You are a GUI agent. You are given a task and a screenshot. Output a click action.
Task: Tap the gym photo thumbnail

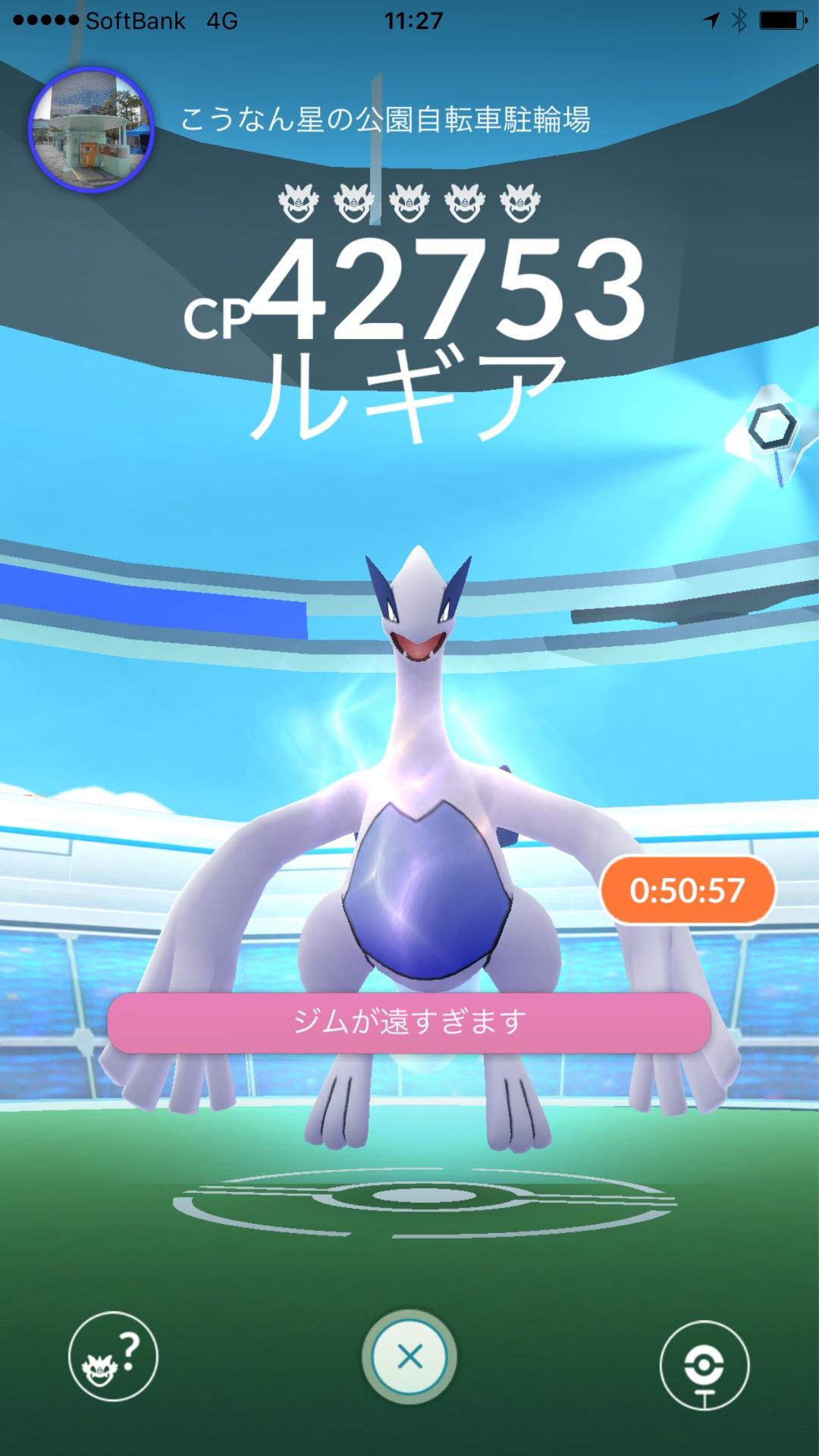91,129
